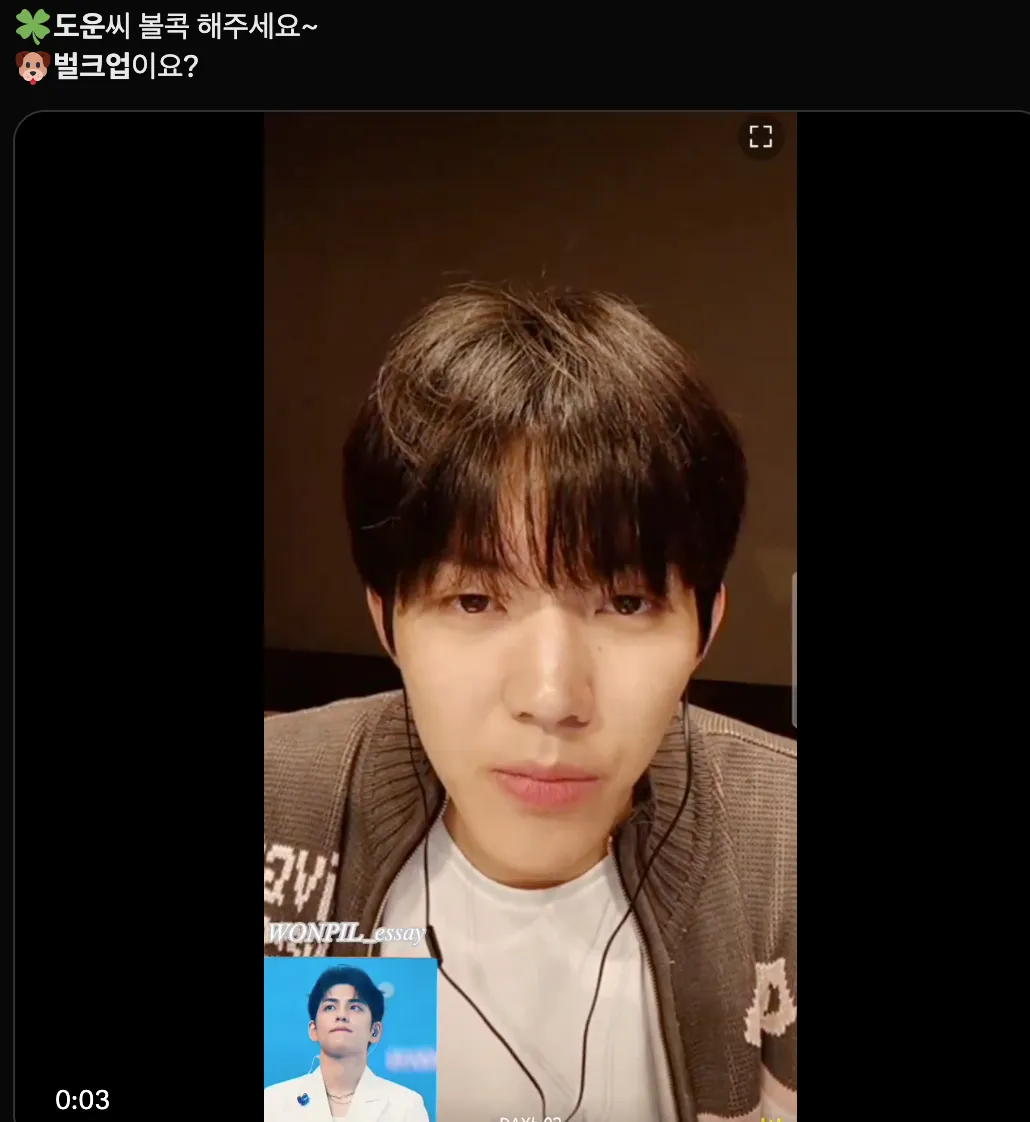Expand the video to fullscreen
Image resolution: width=1030 pixels, height=1122 pixels.
point(761,137)
